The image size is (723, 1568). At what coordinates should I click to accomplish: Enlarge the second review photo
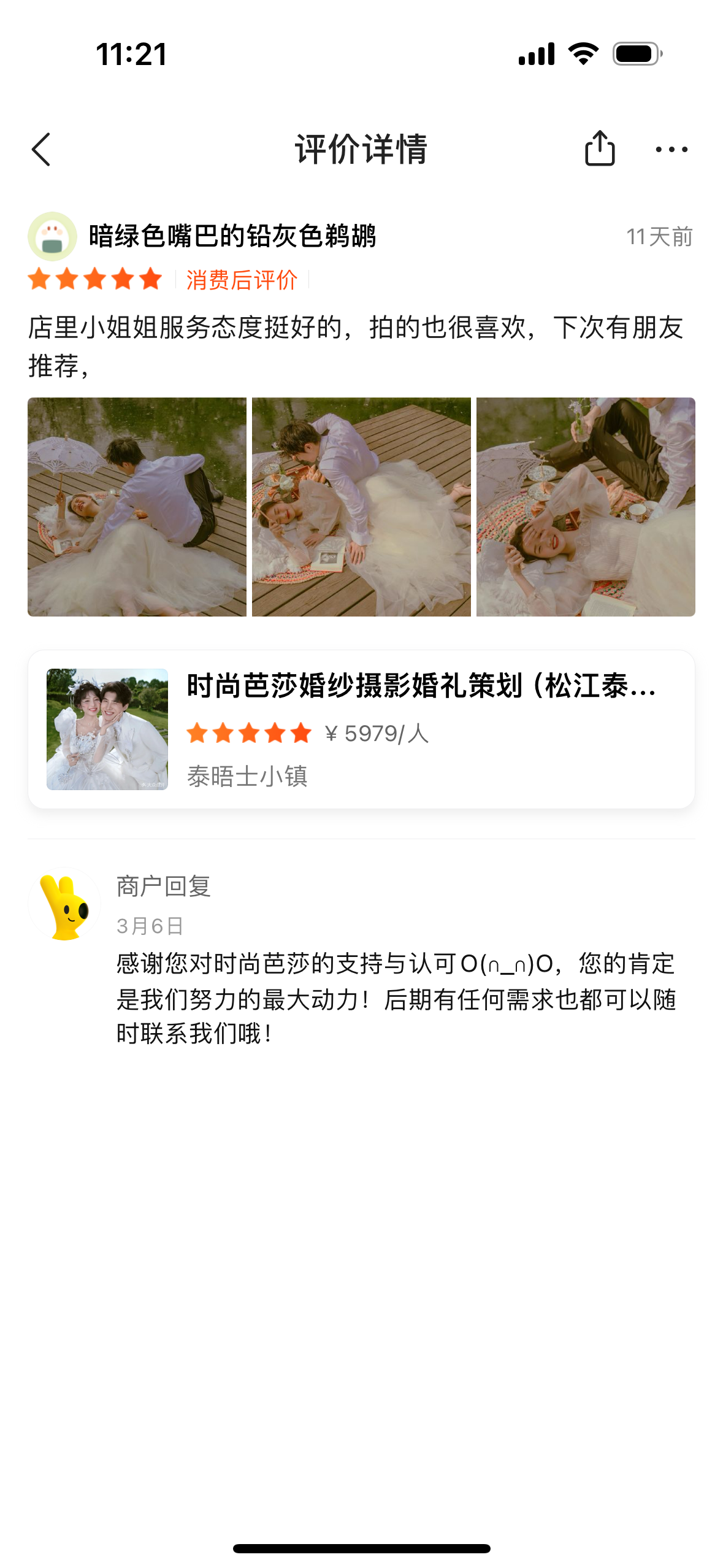[x=361, y=507]
